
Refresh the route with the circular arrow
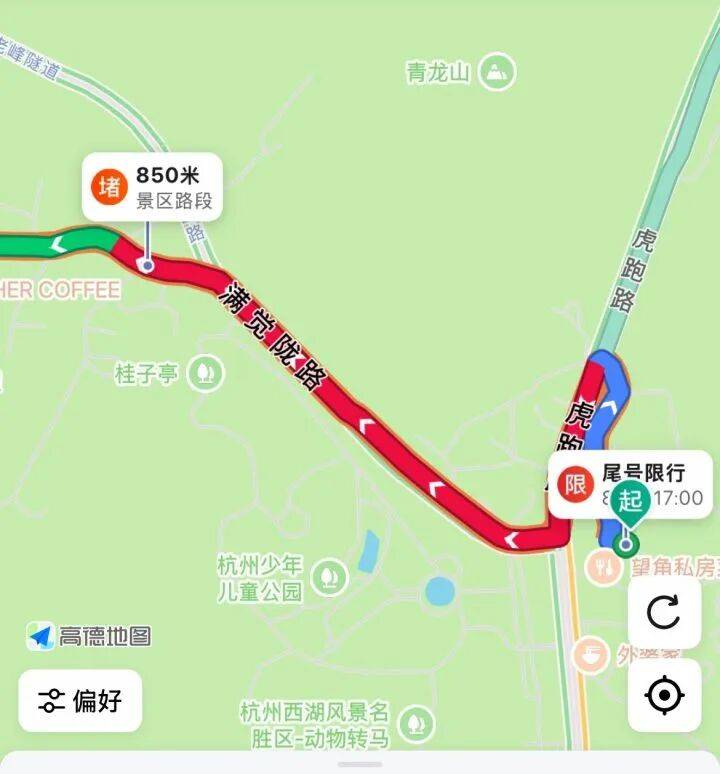(664, 612)
